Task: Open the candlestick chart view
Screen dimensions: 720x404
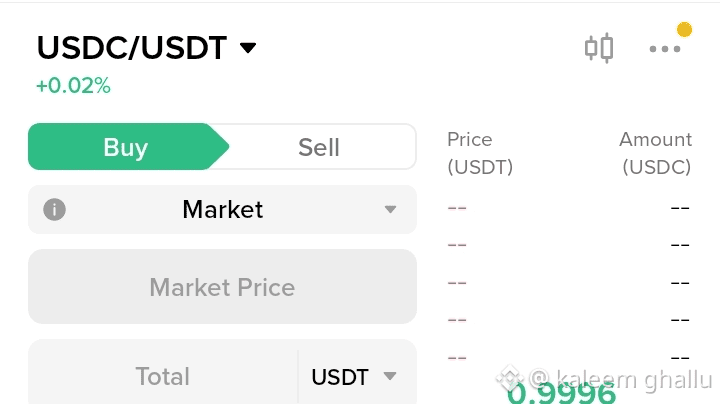Action: (x=599, y=48)
